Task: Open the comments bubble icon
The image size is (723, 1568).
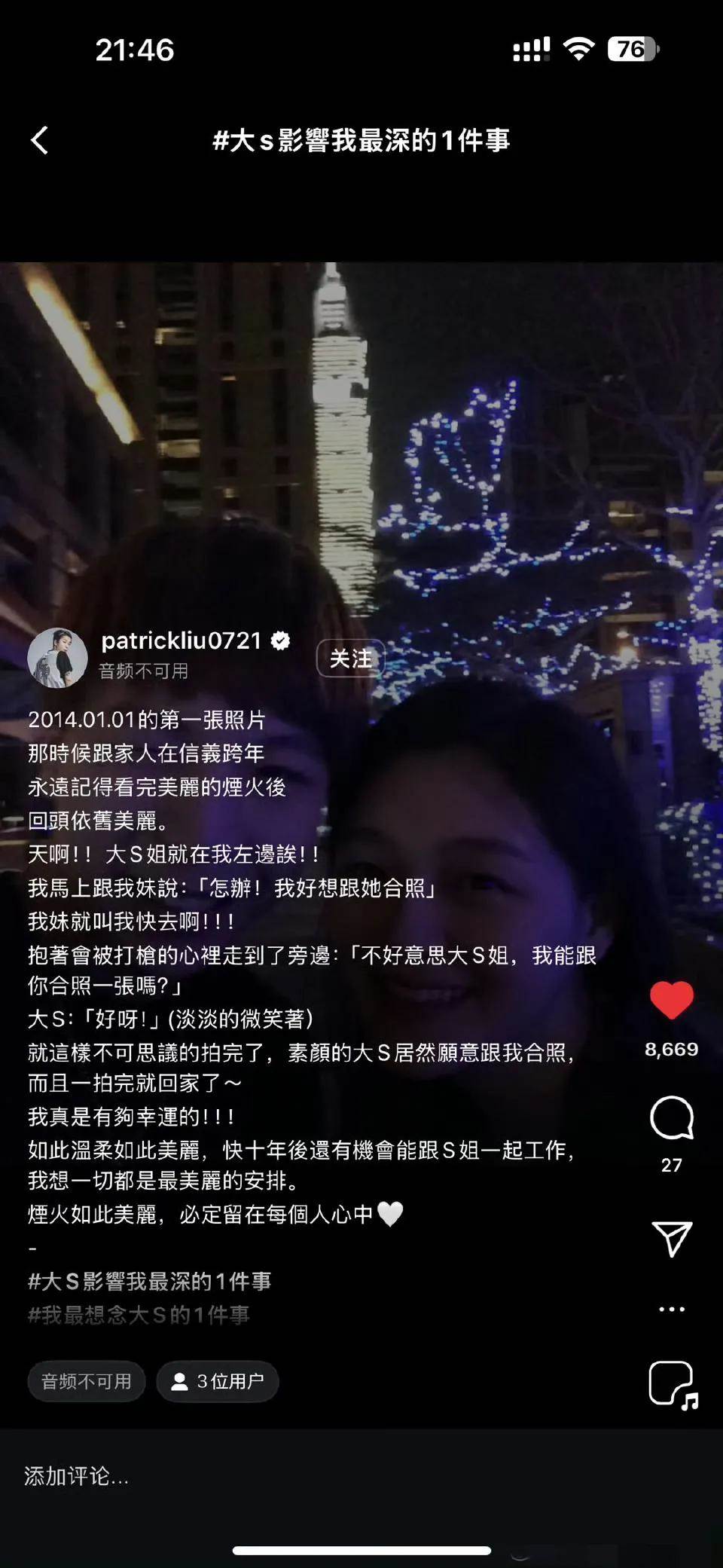Action: pos(671,1118)
